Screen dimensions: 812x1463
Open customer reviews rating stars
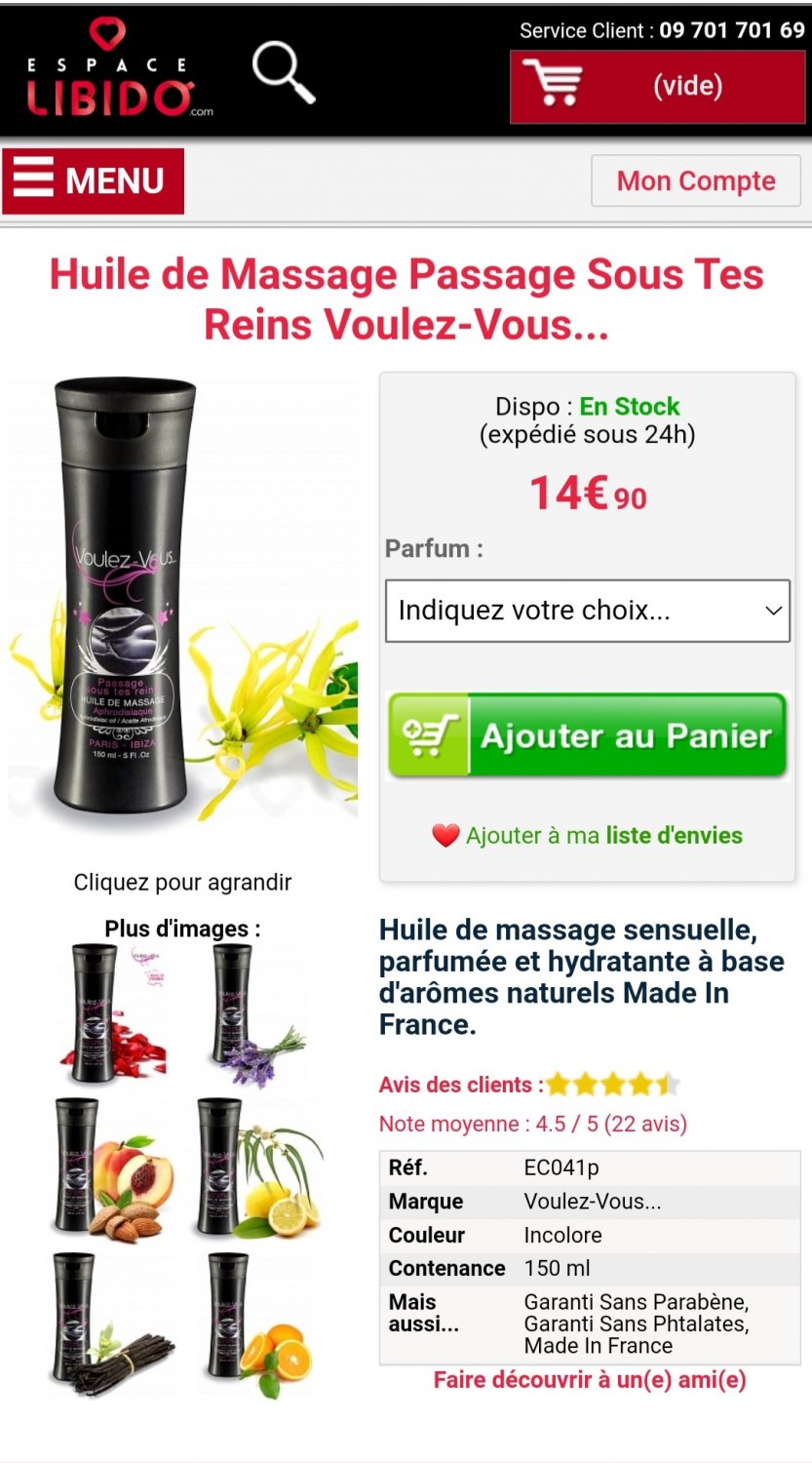[612, 1085]
